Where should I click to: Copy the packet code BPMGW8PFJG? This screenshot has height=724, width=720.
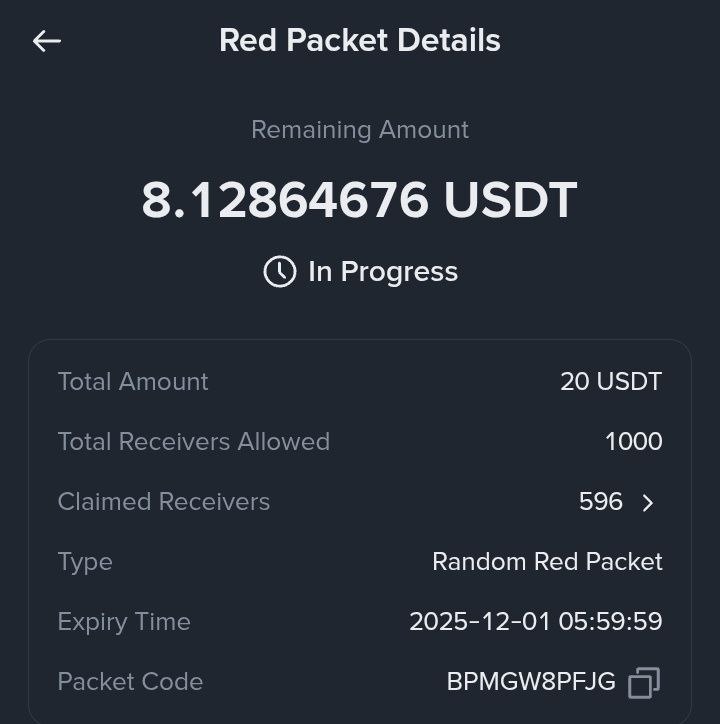point(644,682)
